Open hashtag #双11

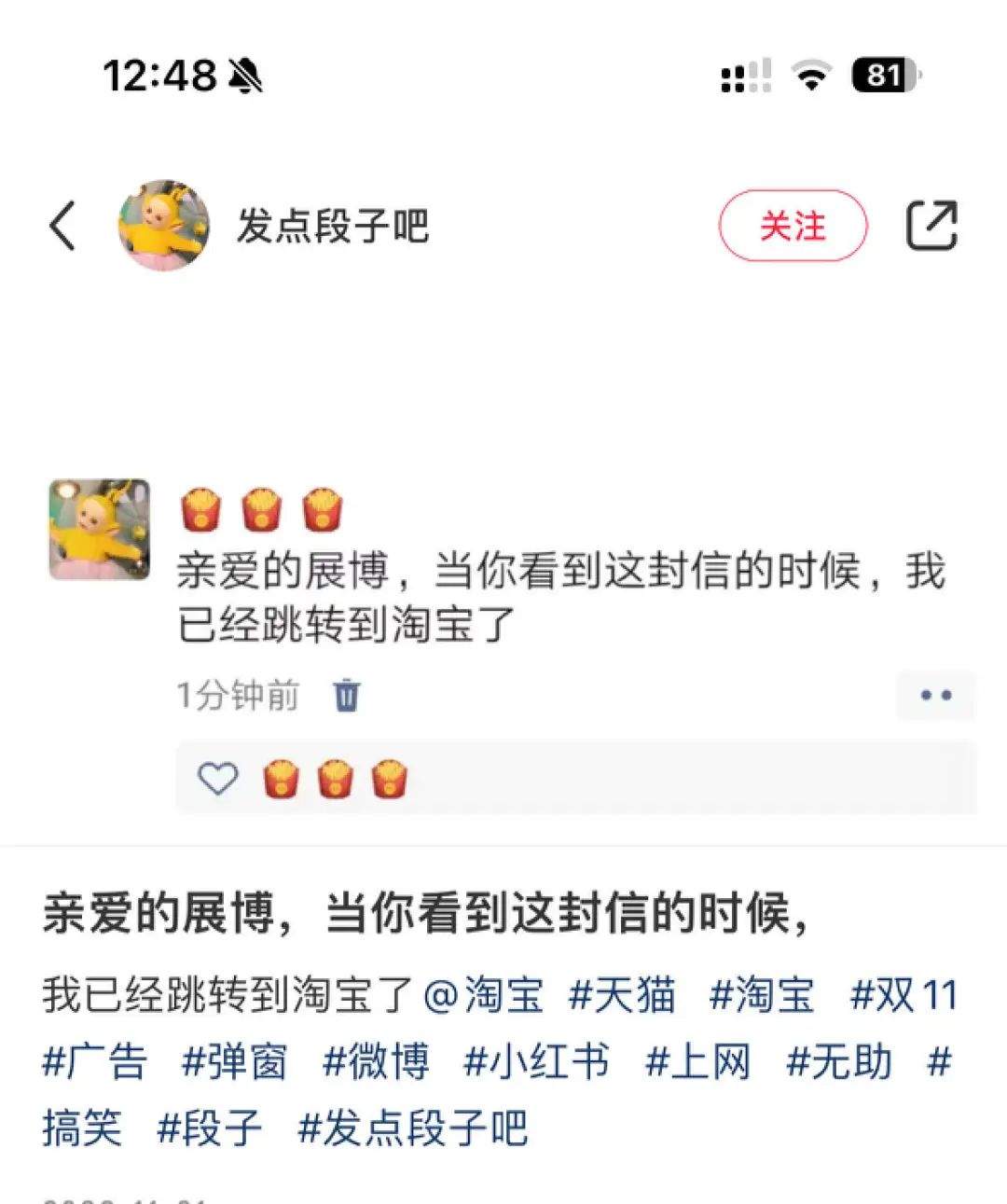tap(904, 995)
